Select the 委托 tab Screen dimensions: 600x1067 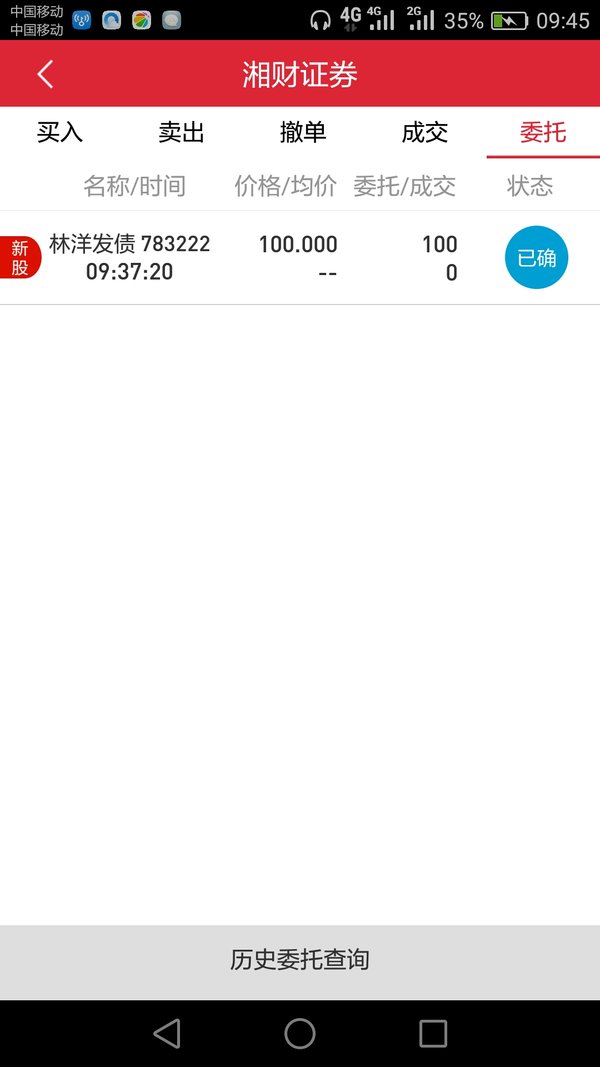543,132
